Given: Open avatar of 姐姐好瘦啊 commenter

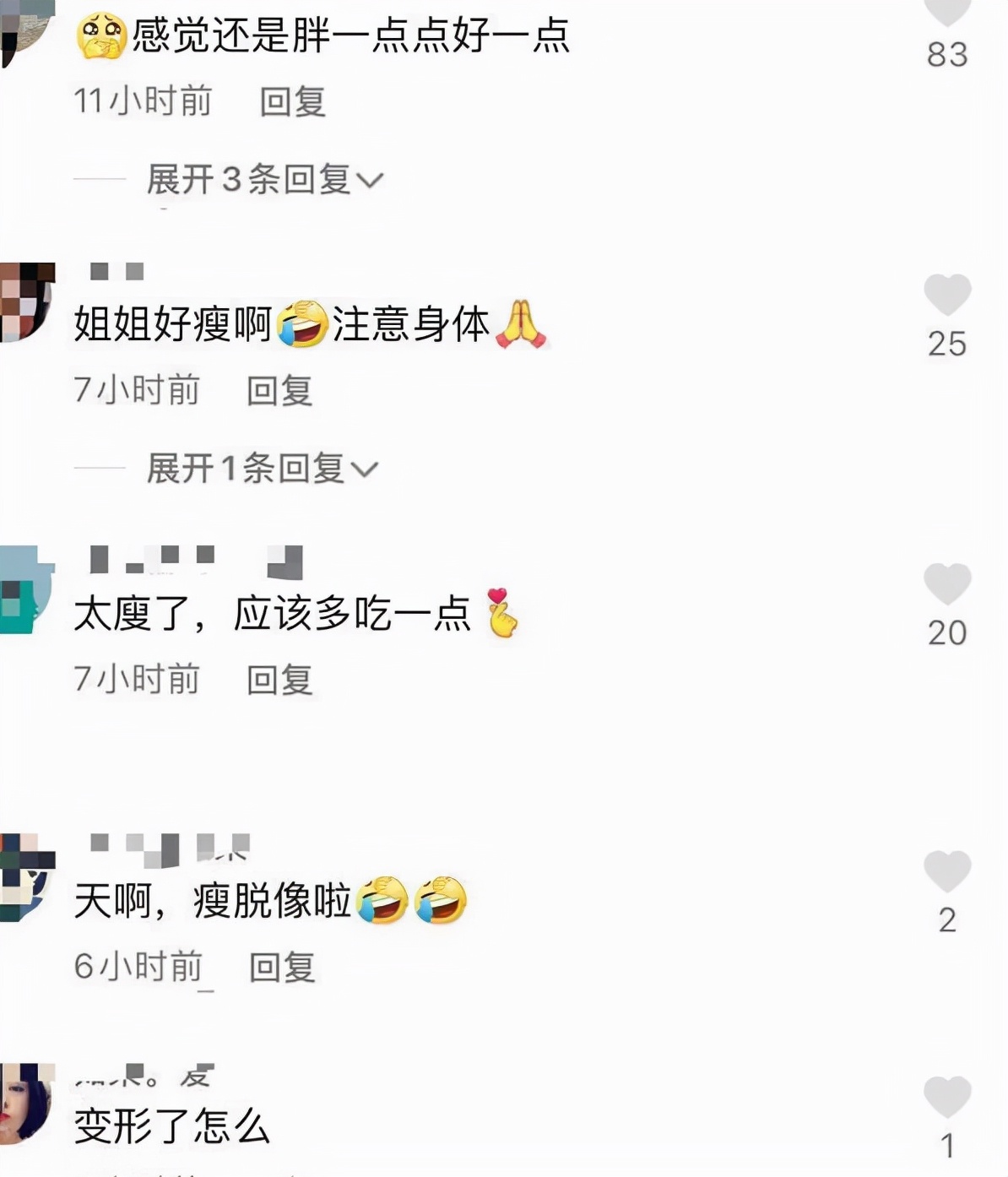Looking at the screenshot, I should 25,301.
